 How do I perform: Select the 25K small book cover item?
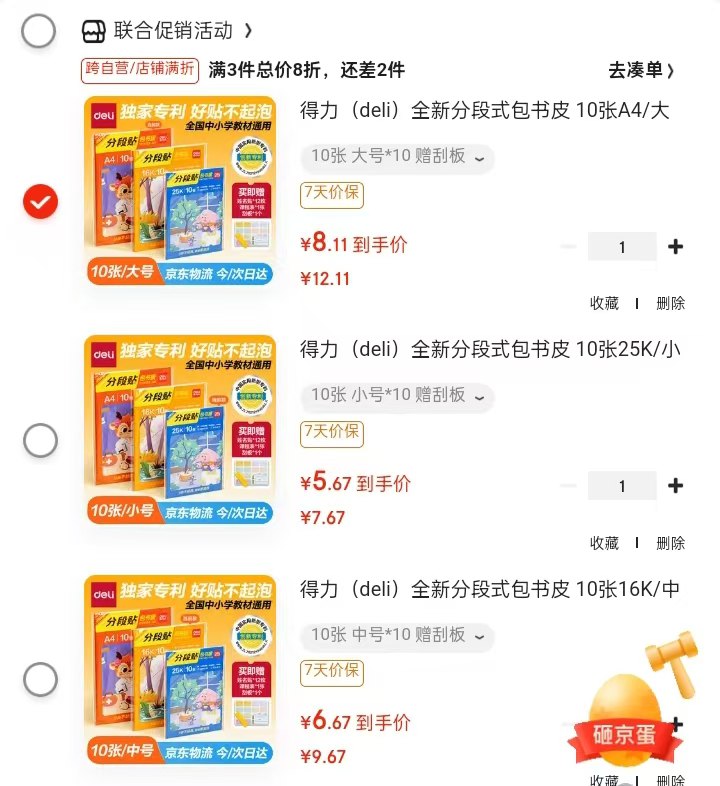38,437
